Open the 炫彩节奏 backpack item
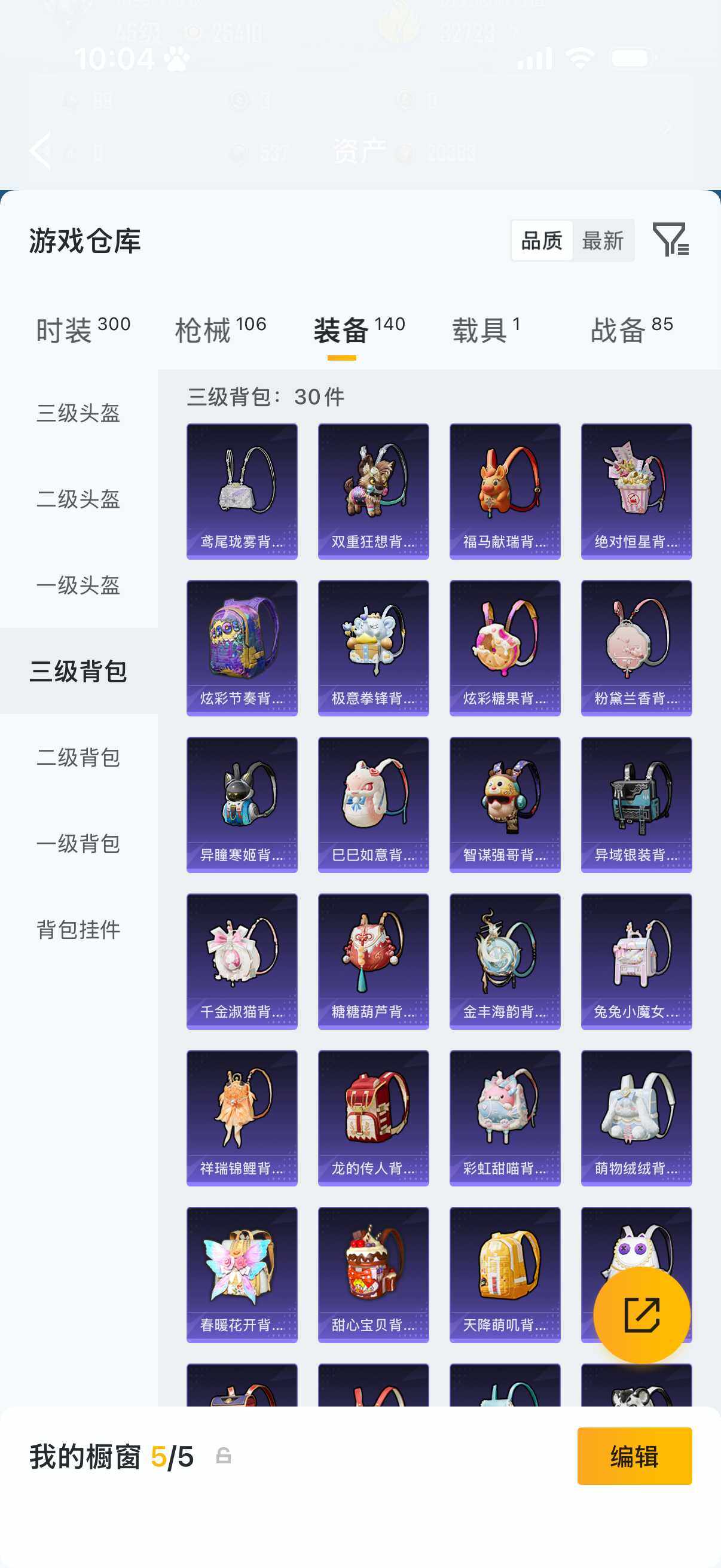This screenshot has width=721, height=1568. 242,648
